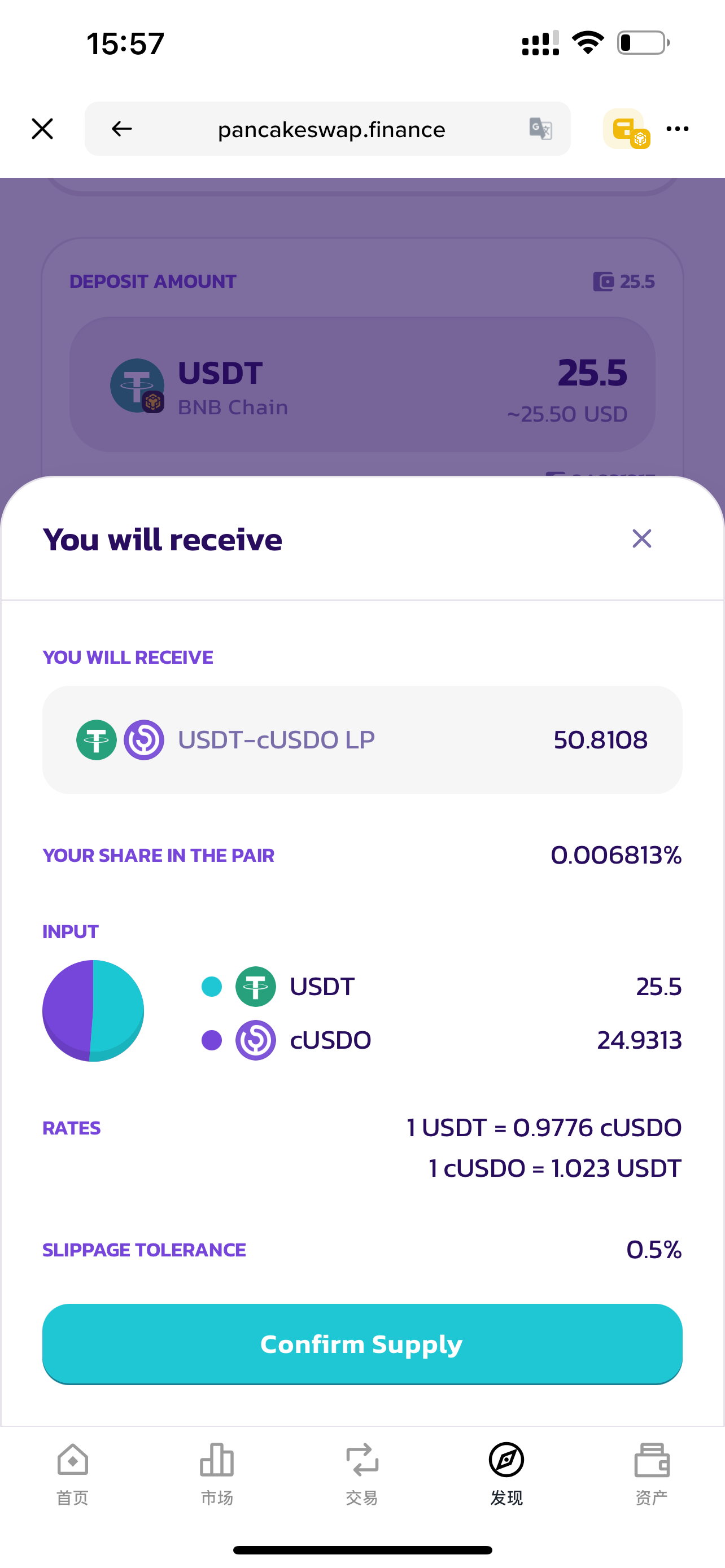Close the in-app browser with the X
Image resolution: width=725 pixels, height=1568 pixels.
coord(42,129)
